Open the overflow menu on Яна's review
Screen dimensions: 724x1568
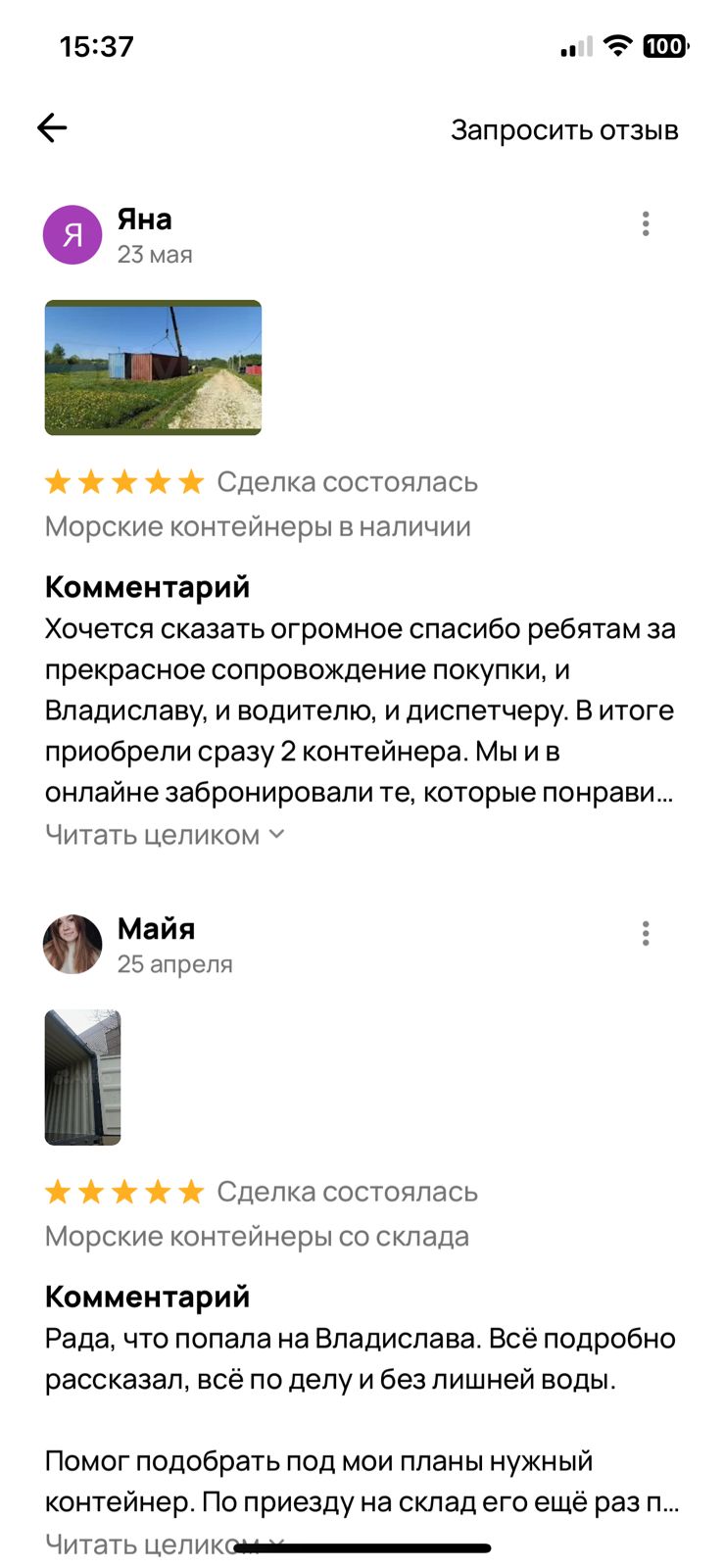tap(646, 224)
